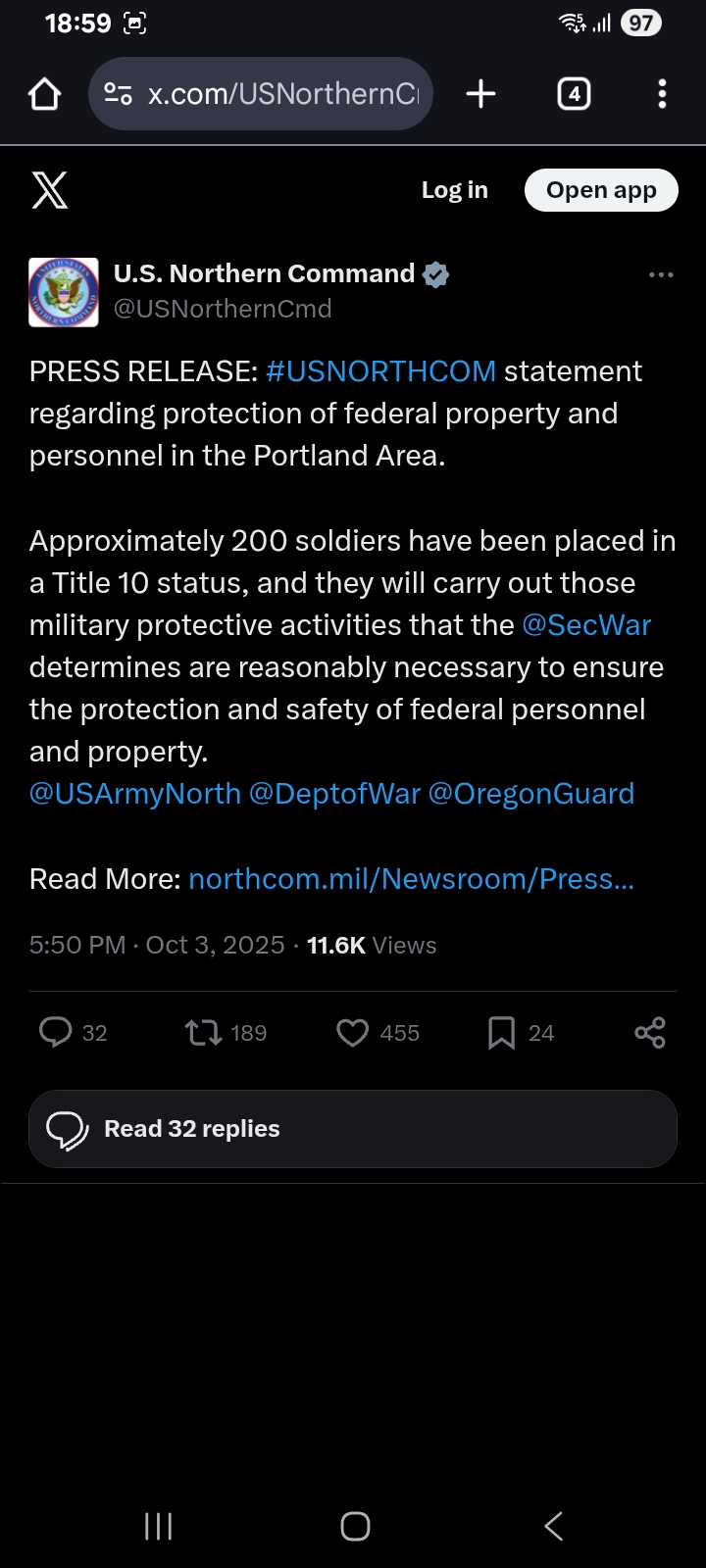Visit the @DeptofWar profile
The height and width of the screenshot is (1568, 706).
tap(334, 794)
